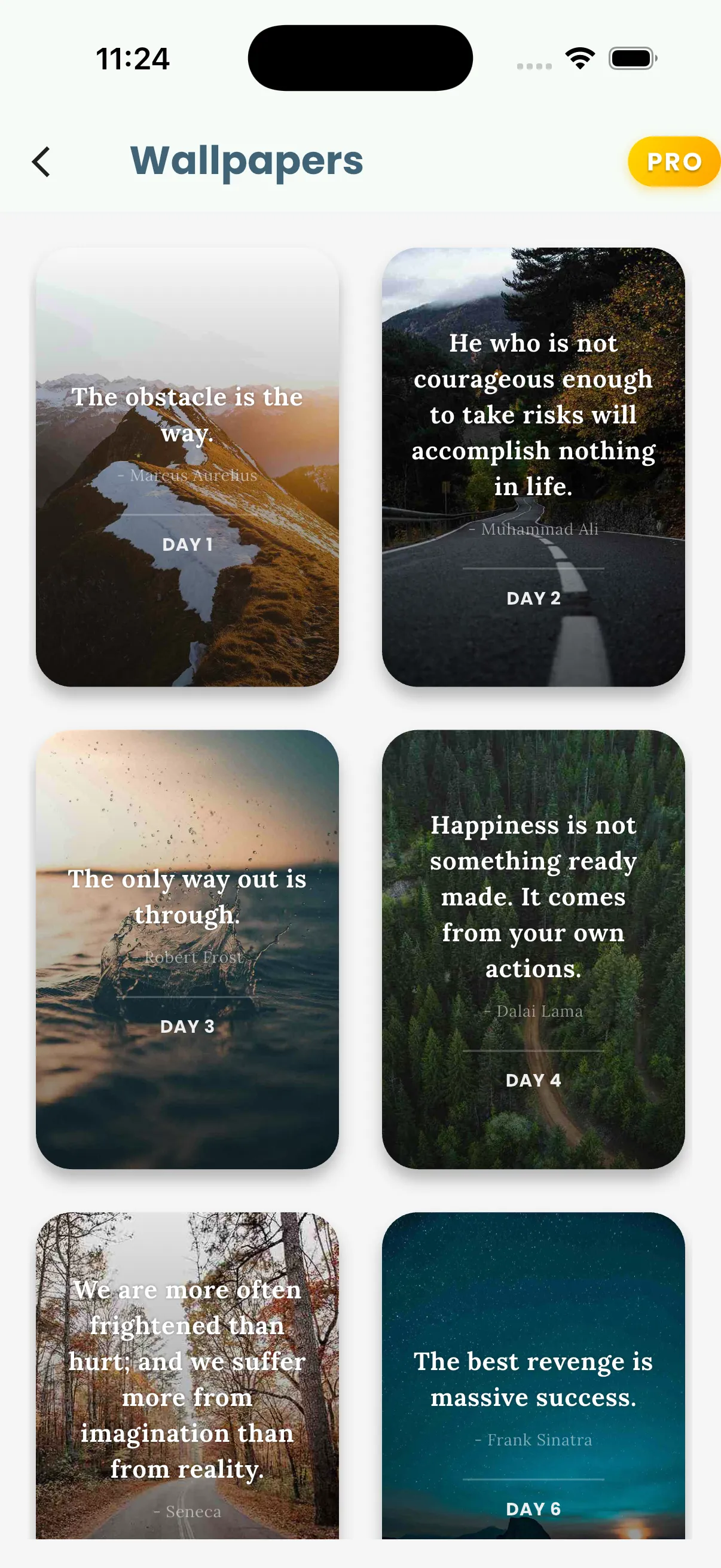
Task: Tap the Wallpapers screen title
Action: coord(247,161)
